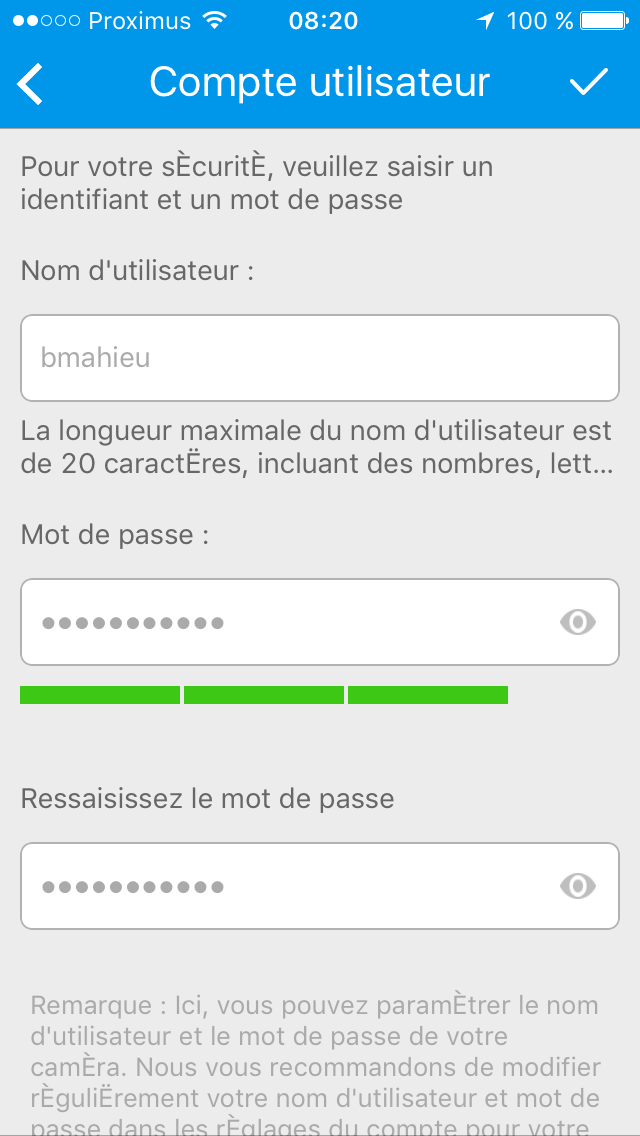Confirm account with the checkmark icon

pos(588,83)
